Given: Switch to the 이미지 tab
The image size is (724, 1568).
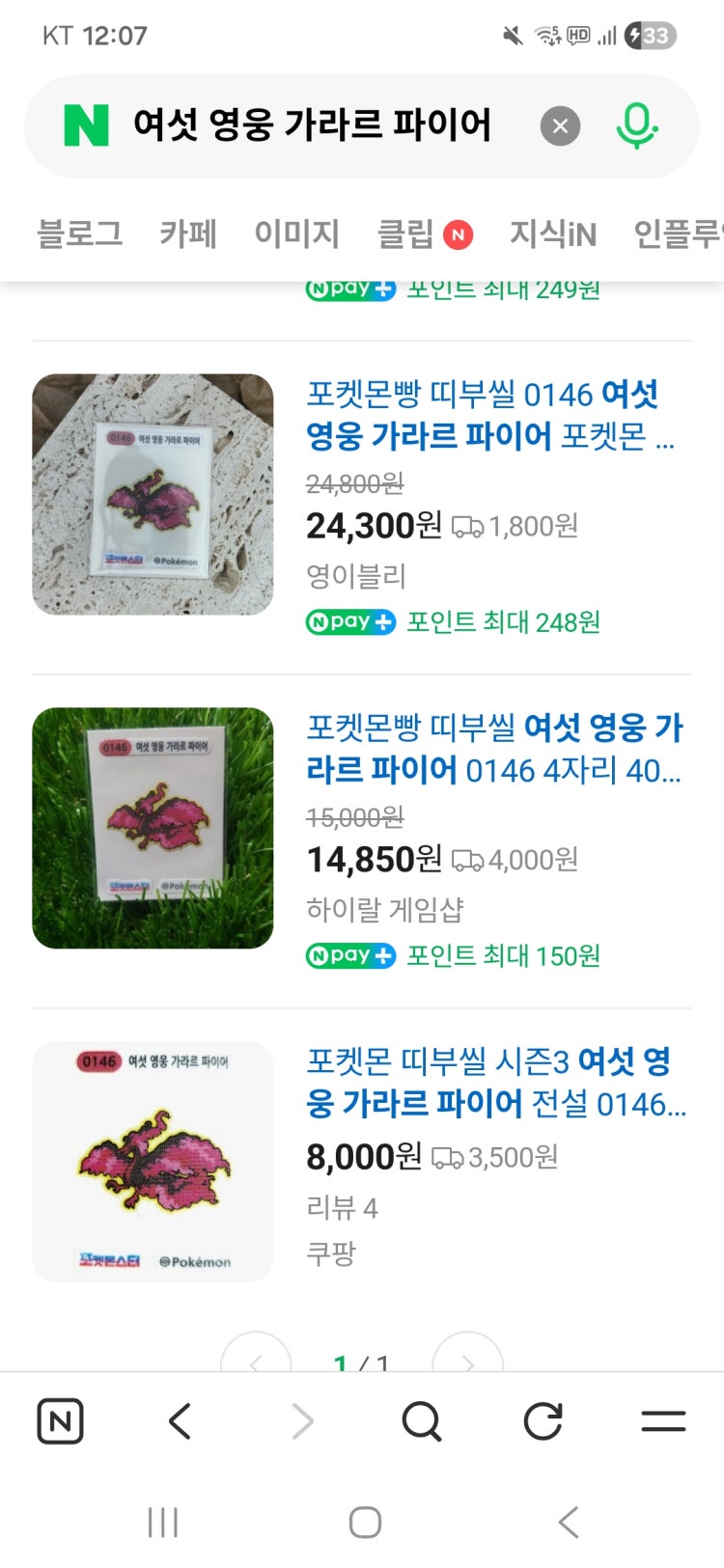Looking at the screenshot, I should pyautogui.click(x=296, y=234).
